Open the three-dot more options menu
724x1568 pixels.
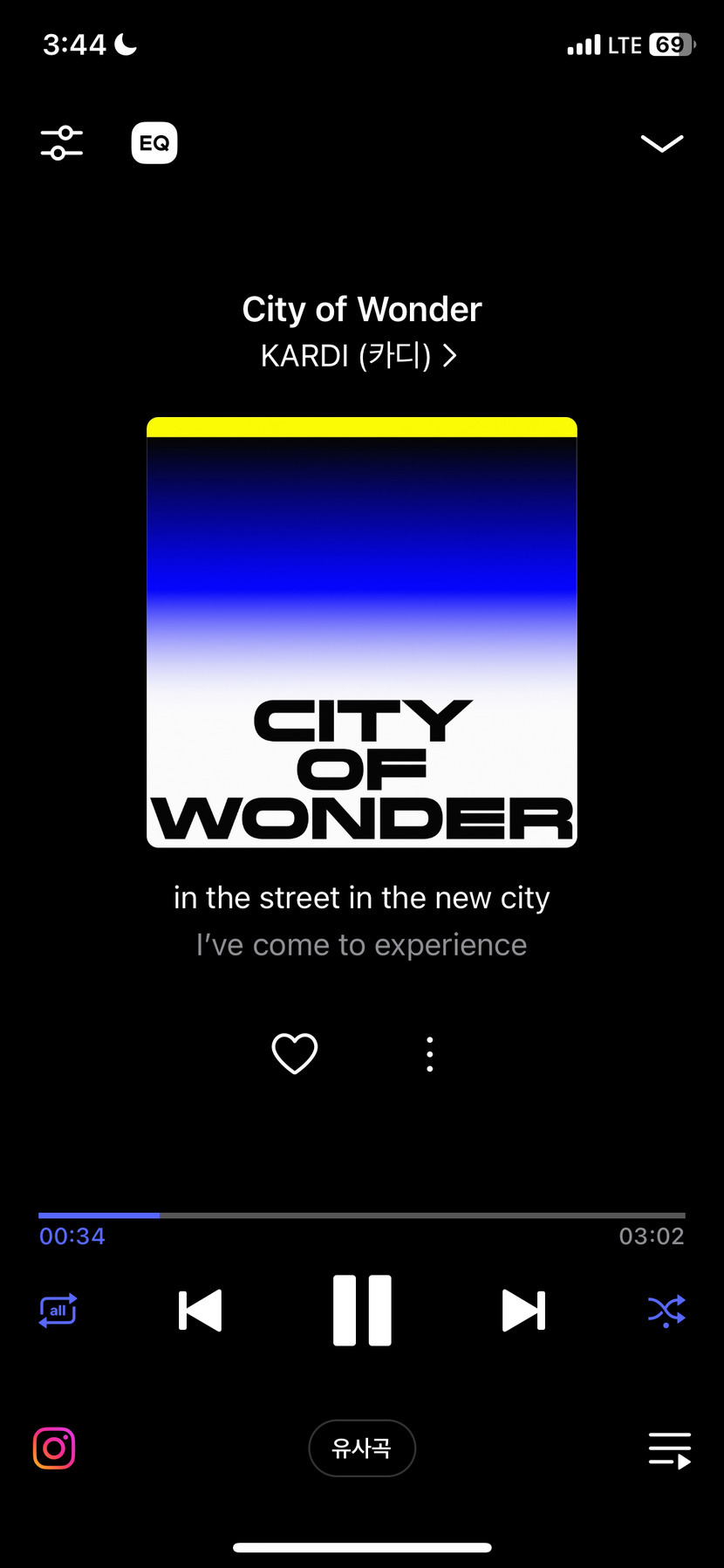tap(429, 1054)
